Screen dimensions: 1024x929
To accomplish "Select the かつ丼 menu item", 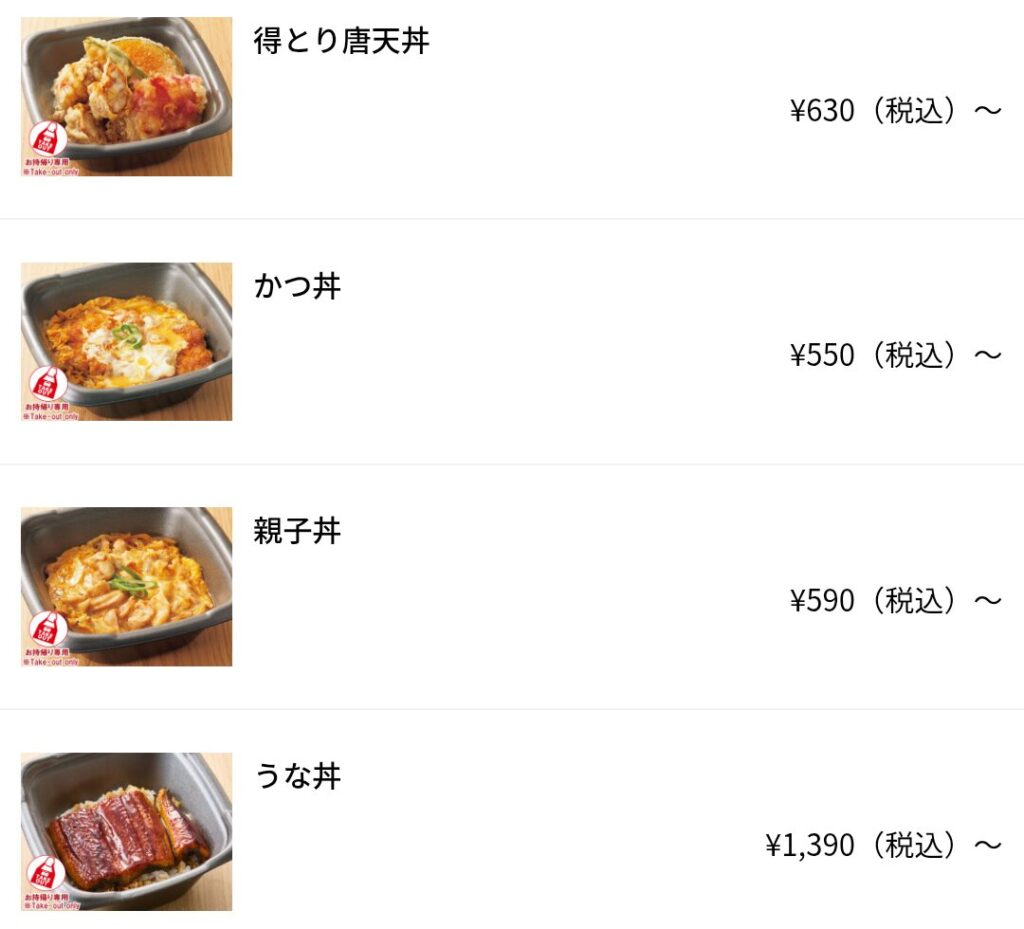I will click(x=297, y=287).
